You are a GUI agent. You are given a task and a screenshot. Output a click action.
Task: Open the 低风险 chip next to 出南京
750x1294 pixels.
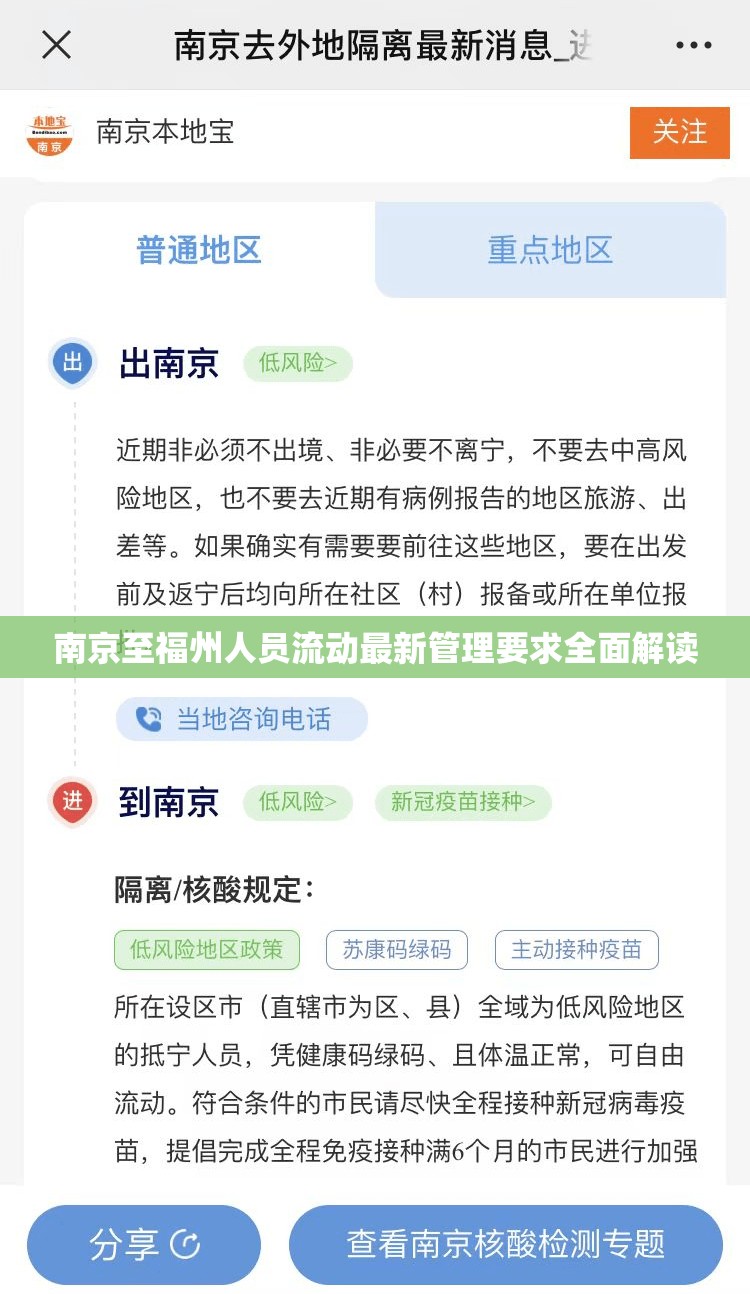(x=298, y=364)
